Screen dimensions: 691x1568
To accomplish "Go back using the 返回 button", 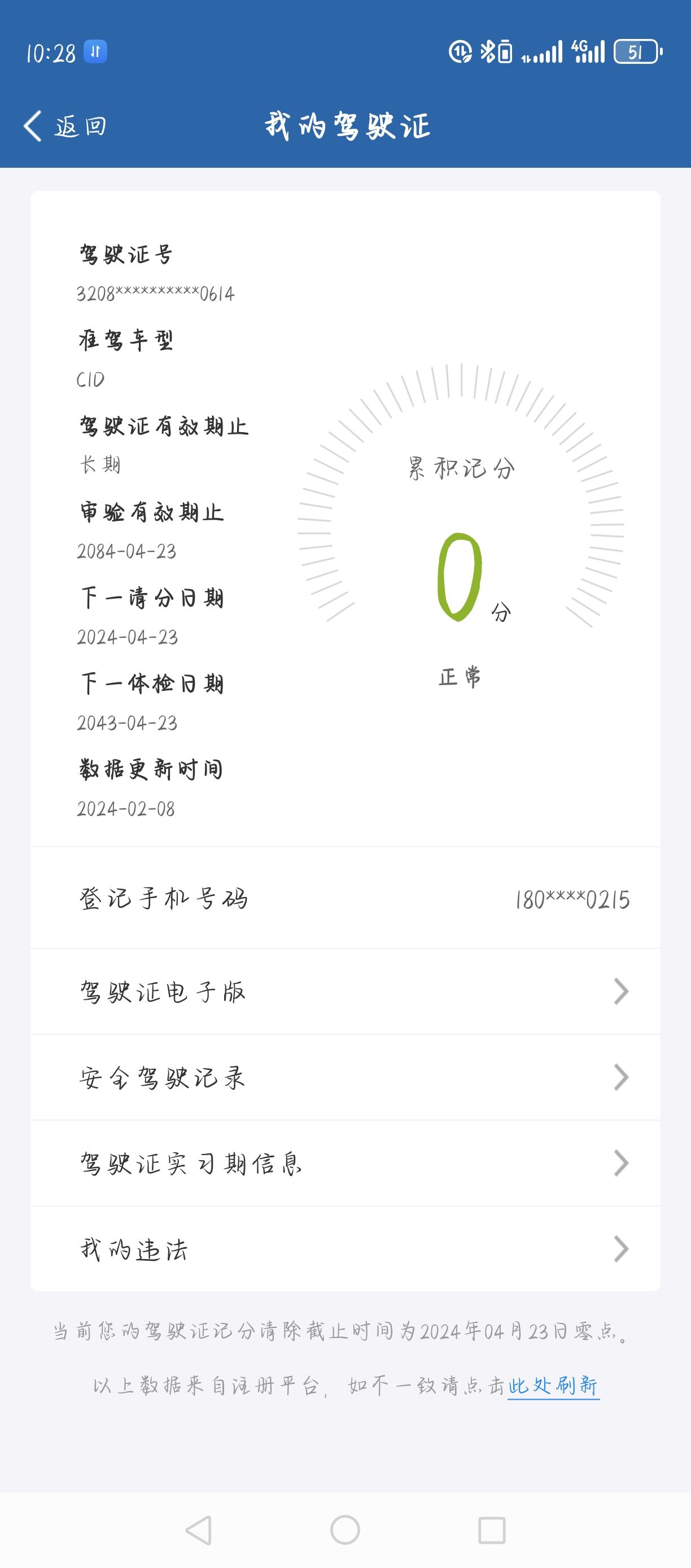I will click(x=65, y=126).
